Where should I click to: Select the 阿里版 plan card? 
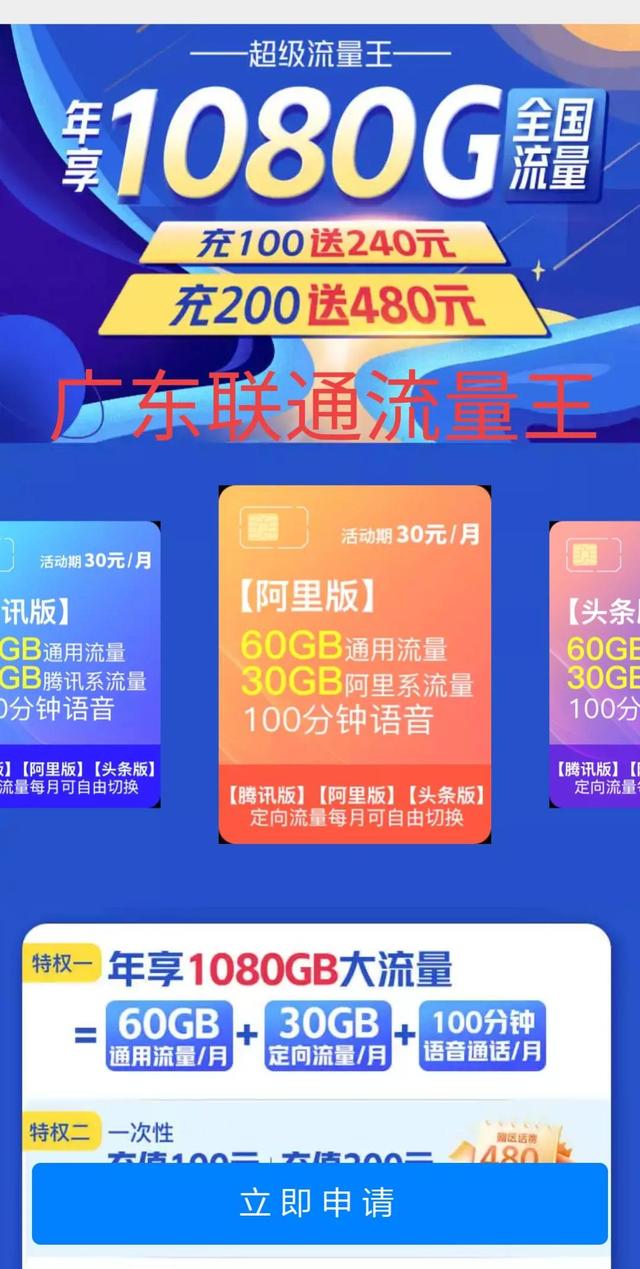[x=355, y=664]
